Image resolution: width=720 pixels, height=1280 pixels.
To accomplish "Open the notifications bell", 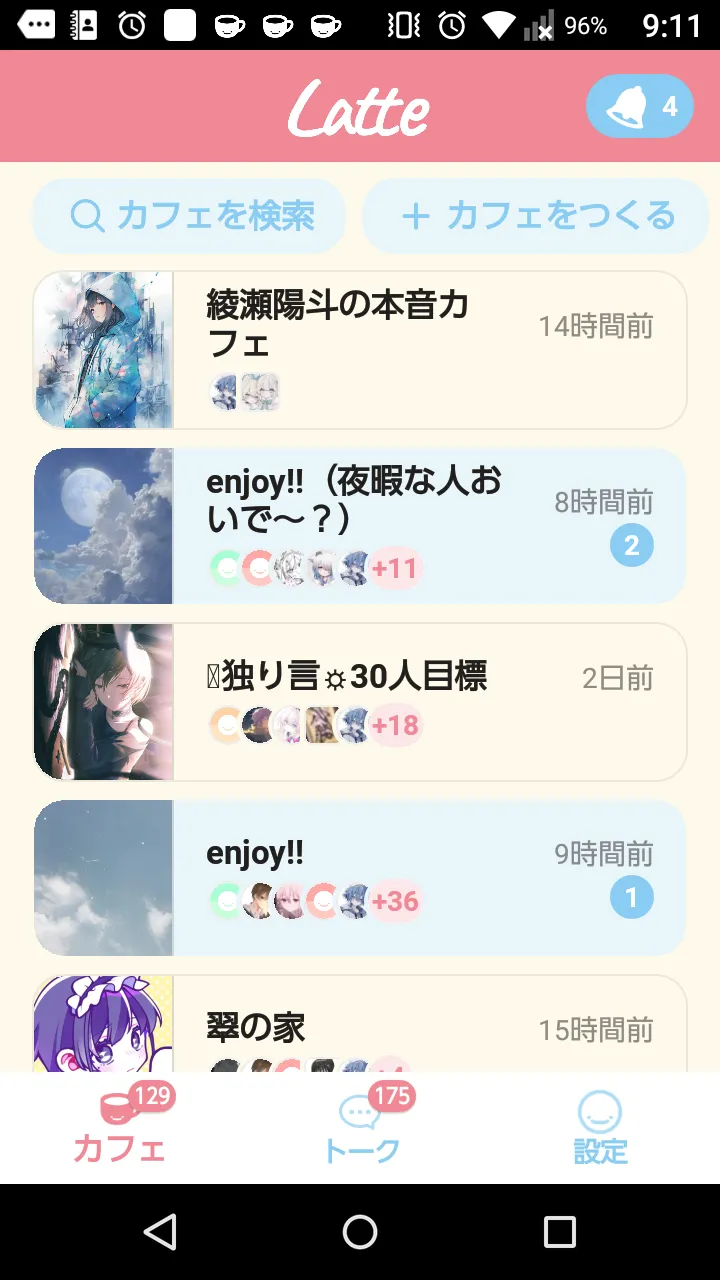I will pos(639,106).
